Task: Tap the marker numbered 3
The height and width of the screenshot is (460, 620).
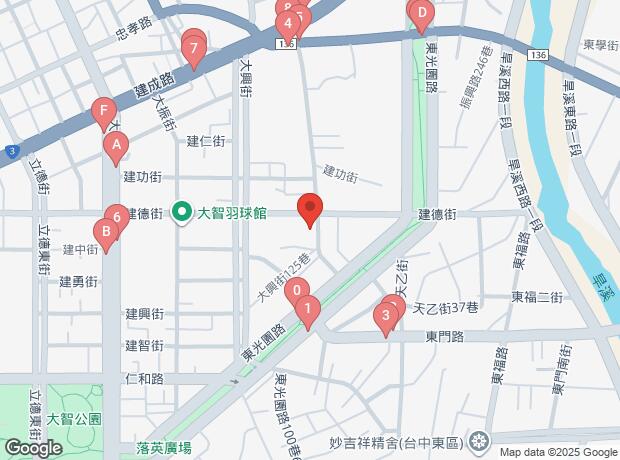Action: point(385,317)
